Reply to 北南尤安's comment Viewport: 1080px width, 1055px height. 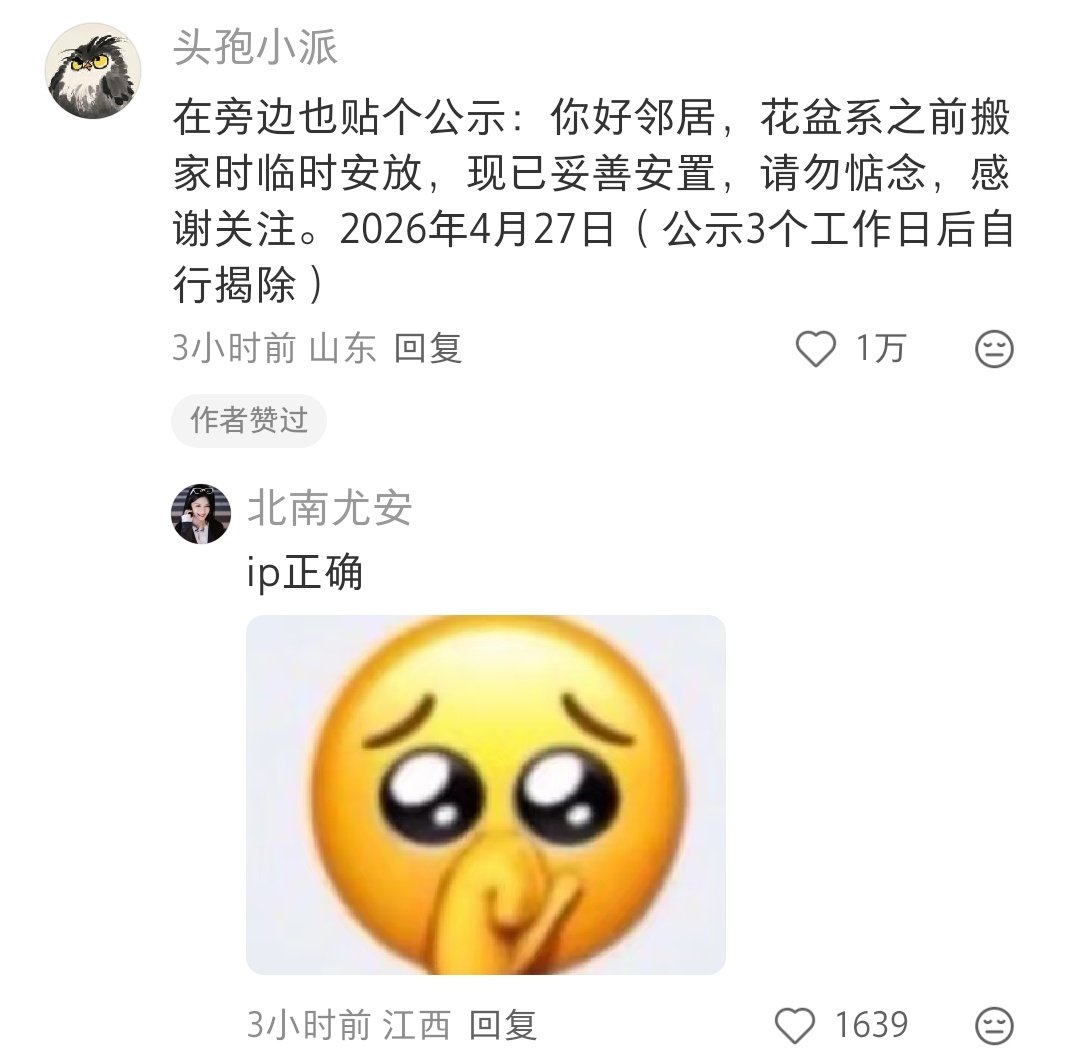pyautogui.click(x=503, y=1025)
